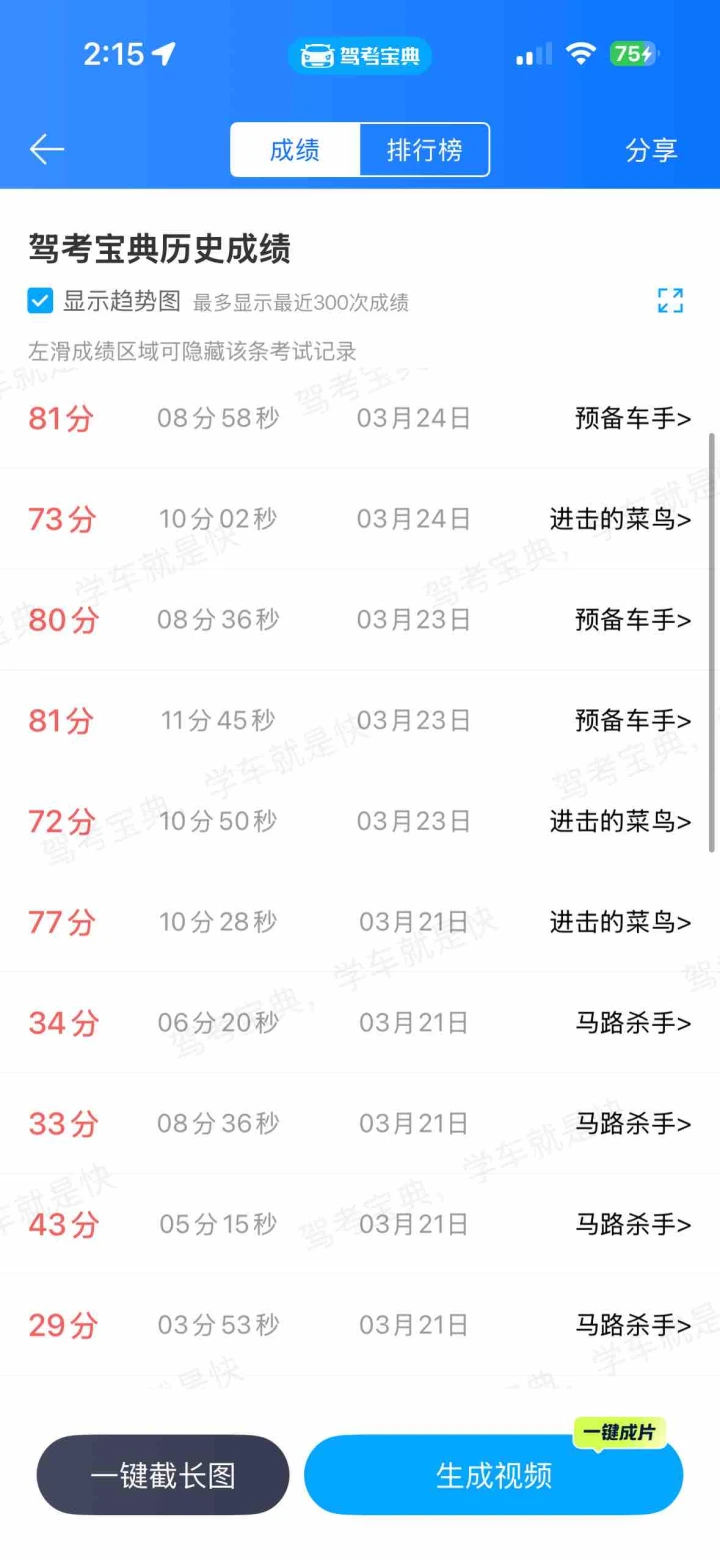The width and height of the screenshot is (720, 1561).
Task: Tap the 一键截长图 button
Action: click(163, 1475)
